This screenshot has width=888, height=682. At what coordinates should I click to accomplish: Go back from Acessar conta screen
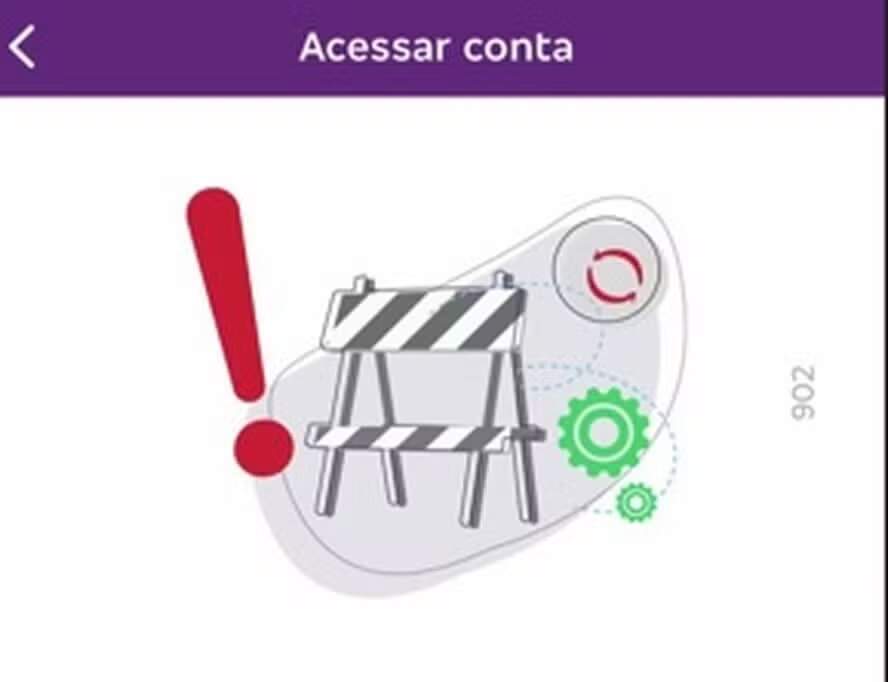click(x=24, y=48)
